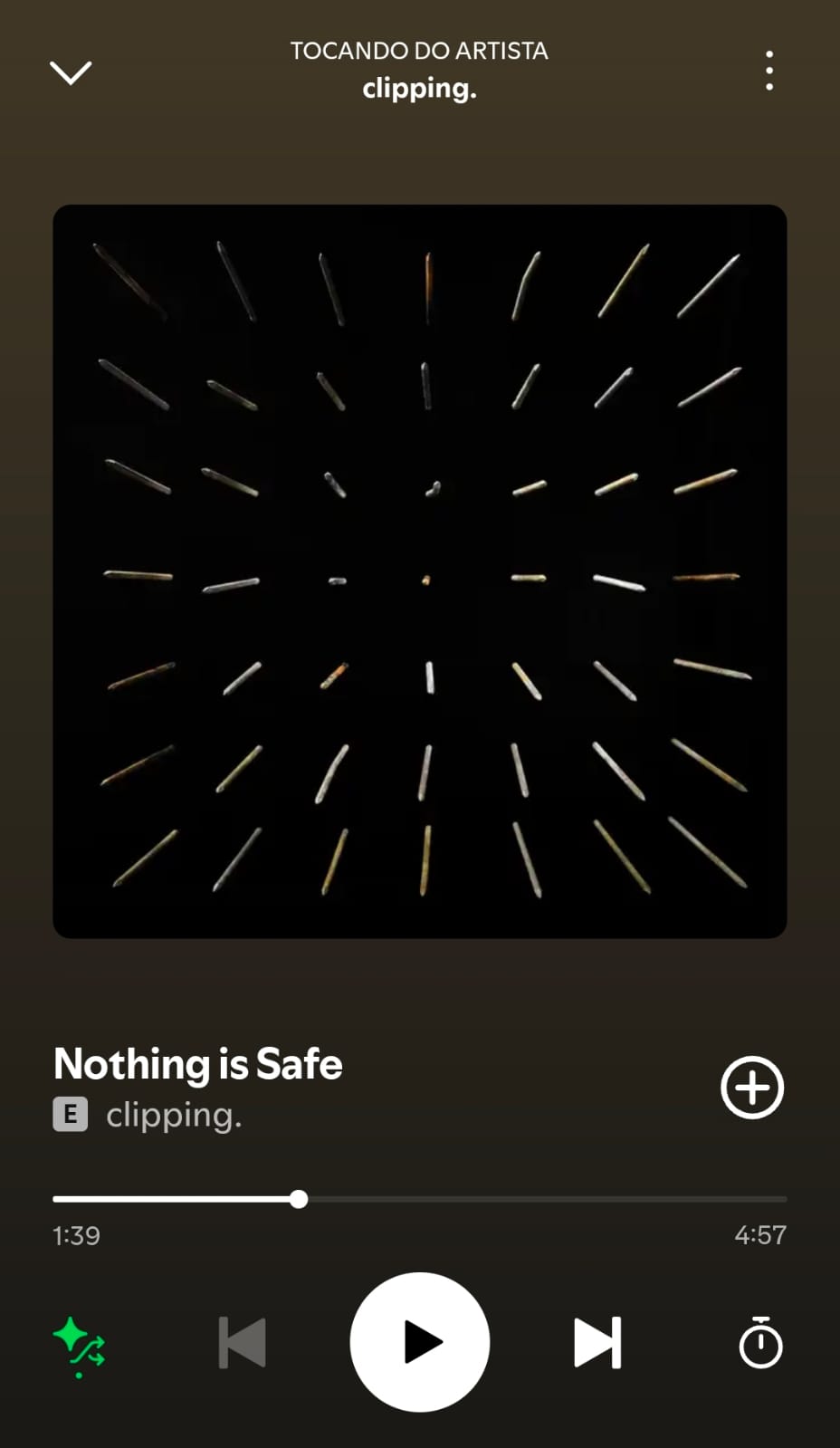
Task: Click the explicit content badge
Action: (x=70, y=1115)
